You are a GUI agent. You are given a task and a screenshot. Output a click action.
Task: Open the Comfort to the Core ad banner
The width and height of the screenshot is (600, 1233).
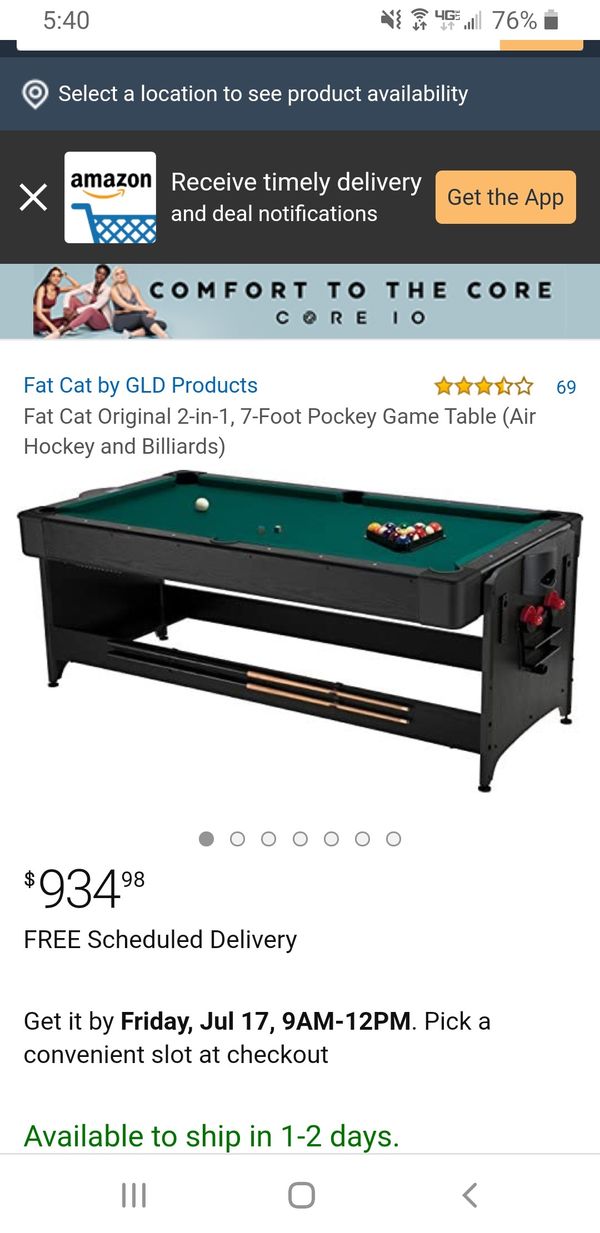300,301
